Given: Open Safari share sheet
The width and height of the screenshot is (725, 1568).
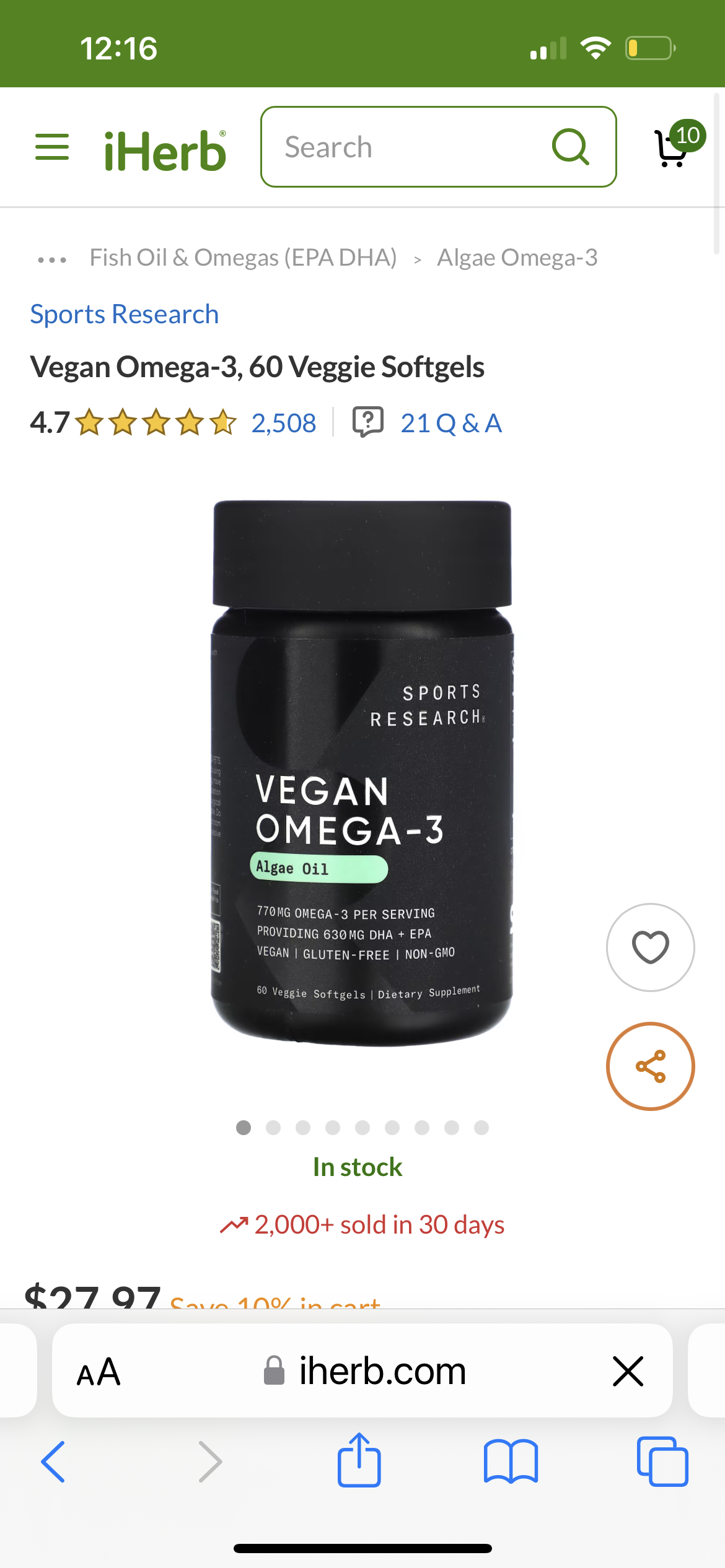Looking at the screenshot, I should (359, 1460).
